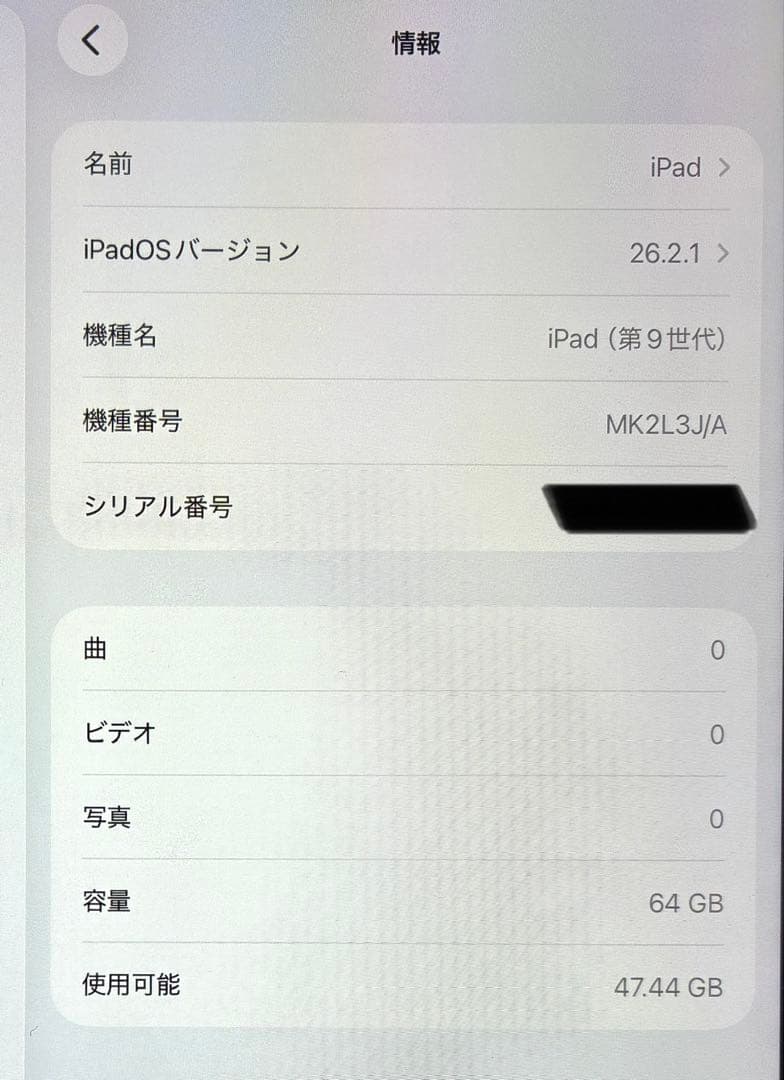Open the 名前 (Name) settings row
784x1080 pixels.
click(x=400, y=168)
